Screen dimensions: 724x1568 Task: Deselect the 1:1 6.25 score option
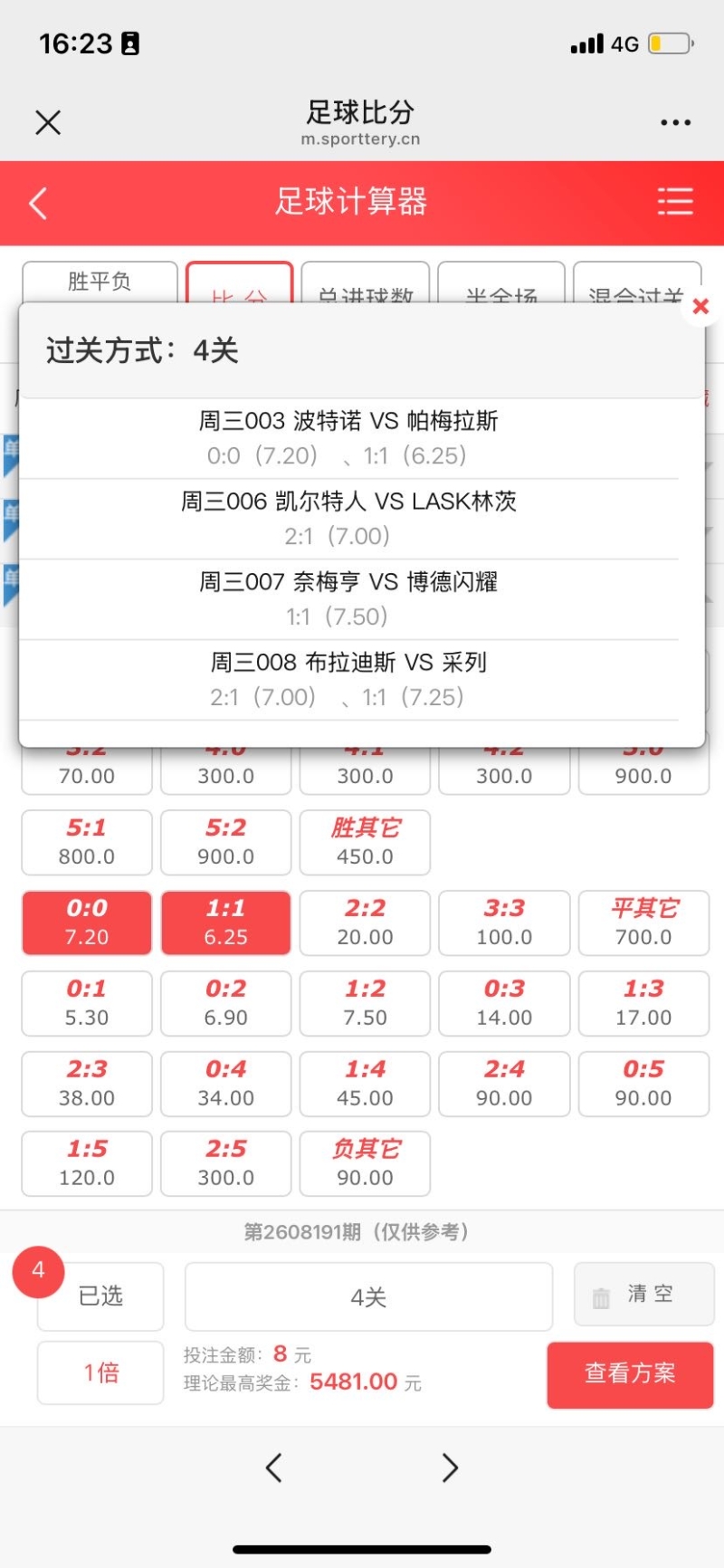point(226,923)
